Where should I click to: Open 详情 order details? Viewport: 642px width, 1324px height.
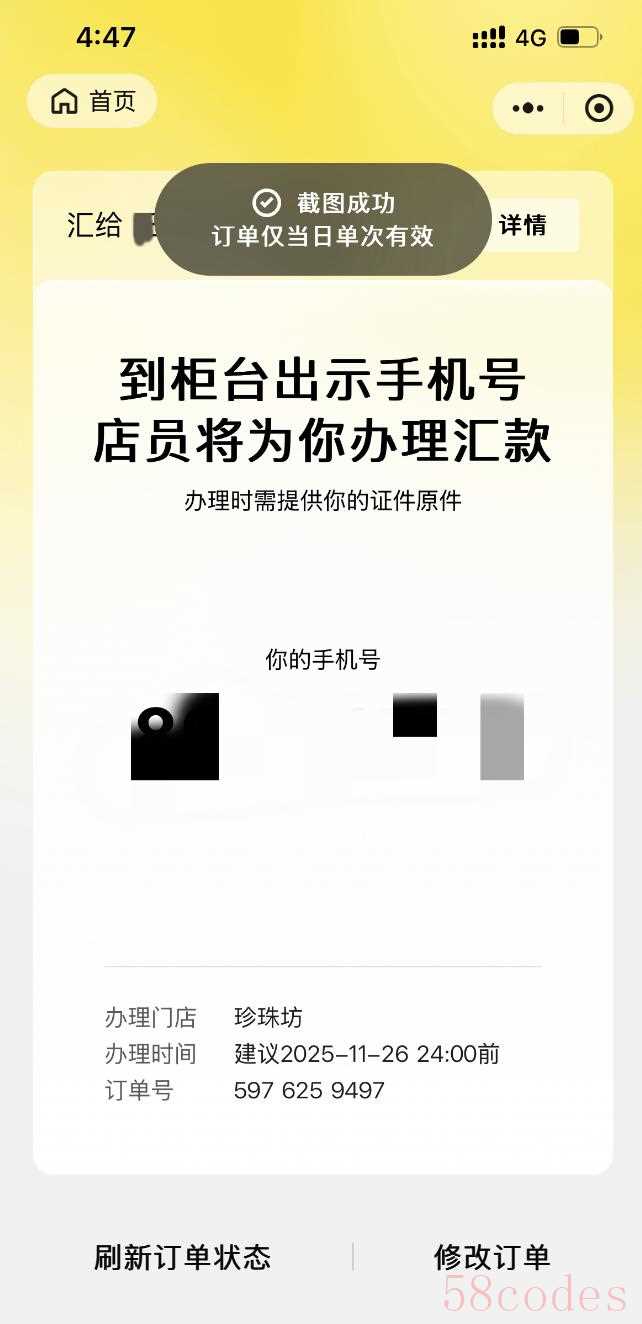pos(523,225)
